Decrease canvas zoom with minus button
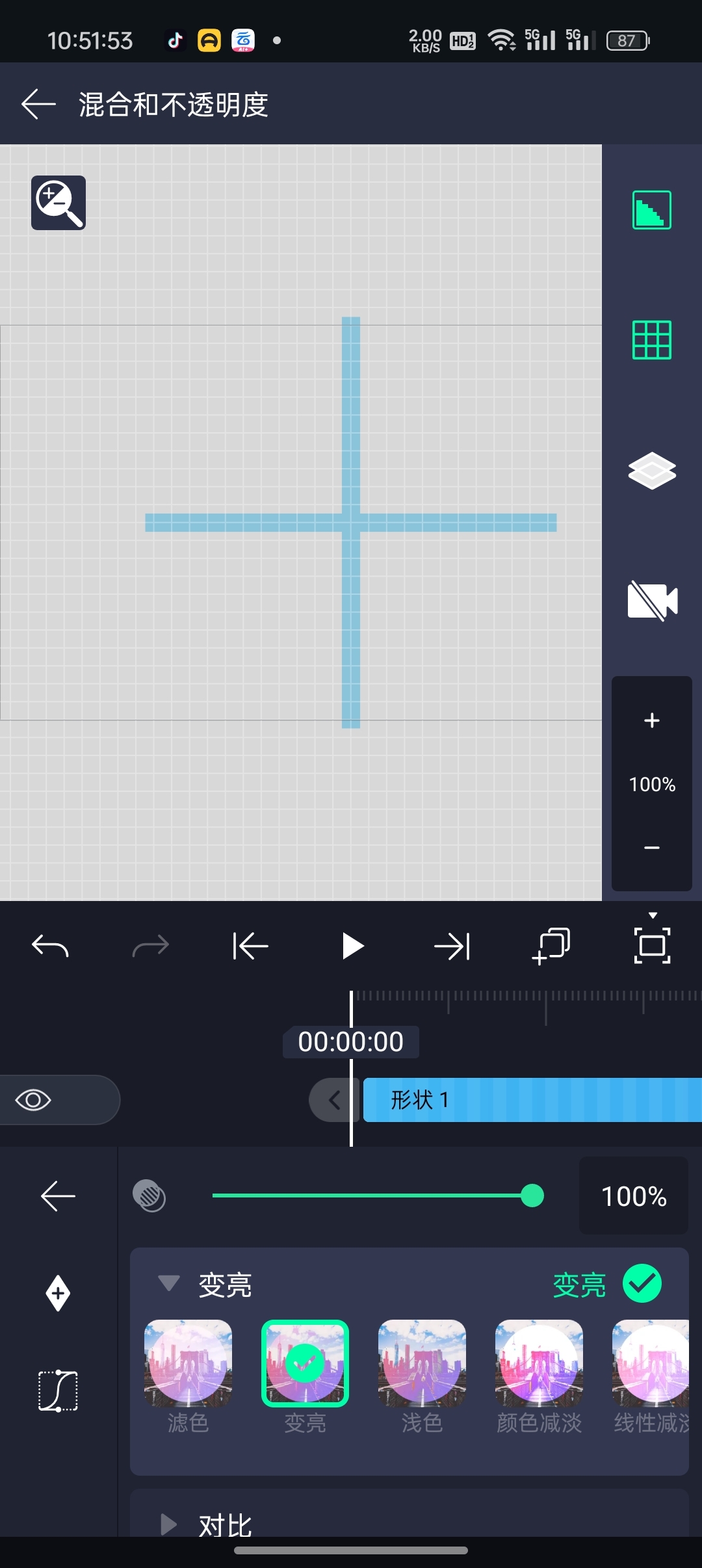This screenshot has width=702, height=1568. pyautogui.click(x=651, y=848)
